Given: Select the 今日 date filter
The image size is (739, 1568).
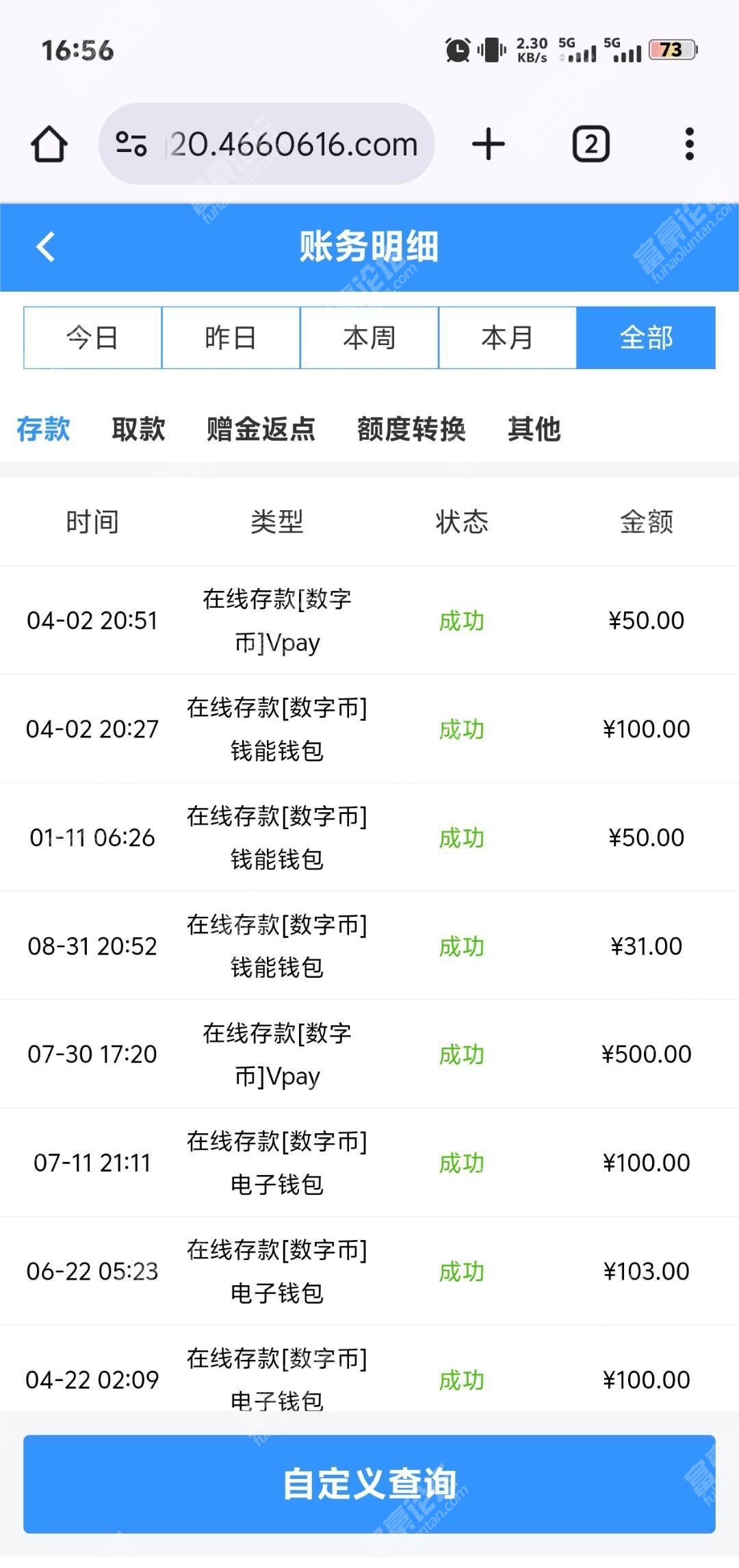Looking at the screenshot, I should 92,338.
